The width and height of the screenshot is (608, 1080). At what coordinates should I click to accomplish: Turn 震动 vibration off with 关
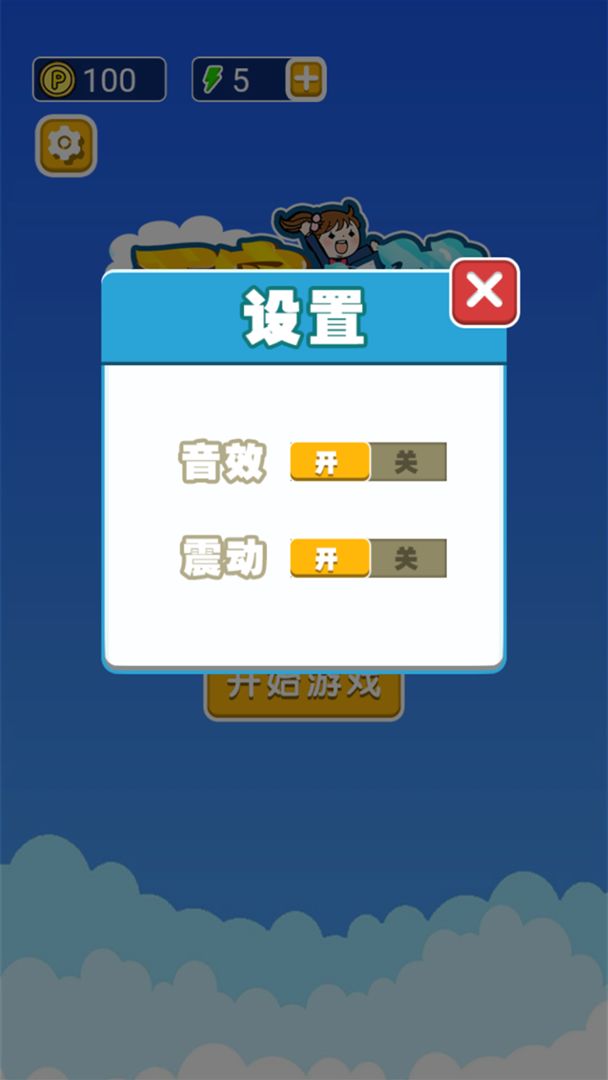(x=407, y=558)
